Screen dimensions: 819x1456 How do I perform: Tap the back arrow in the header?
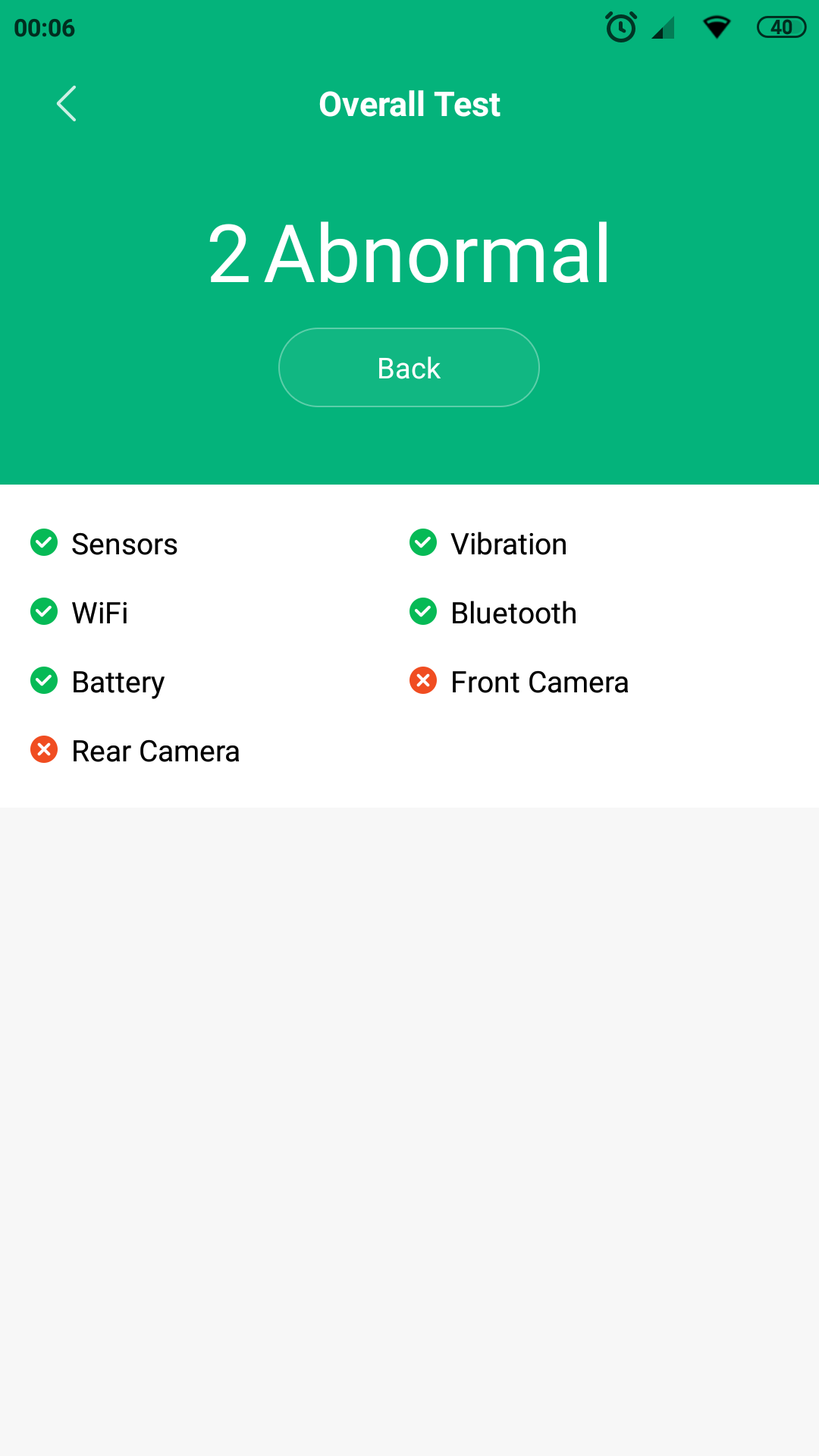67,104
